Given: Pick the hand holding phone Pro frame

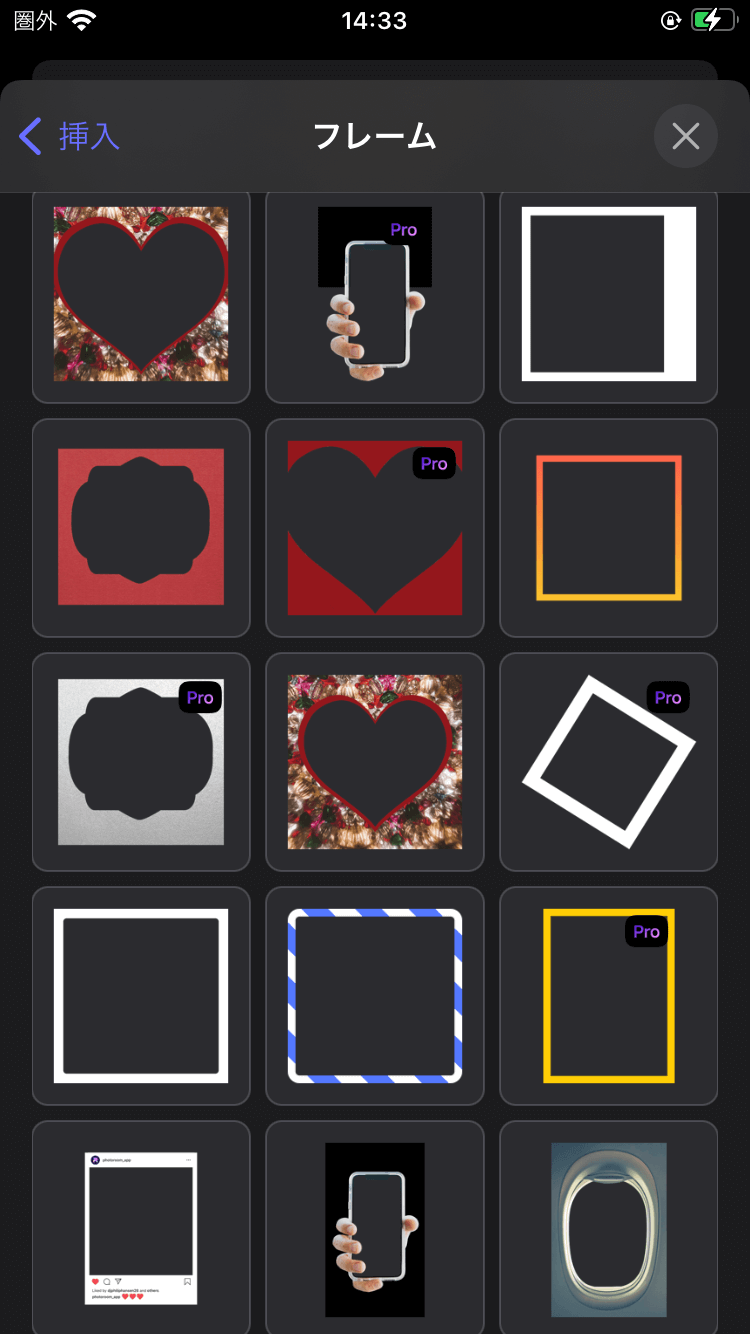Looking at the screenshot, I should coord(375,295).
